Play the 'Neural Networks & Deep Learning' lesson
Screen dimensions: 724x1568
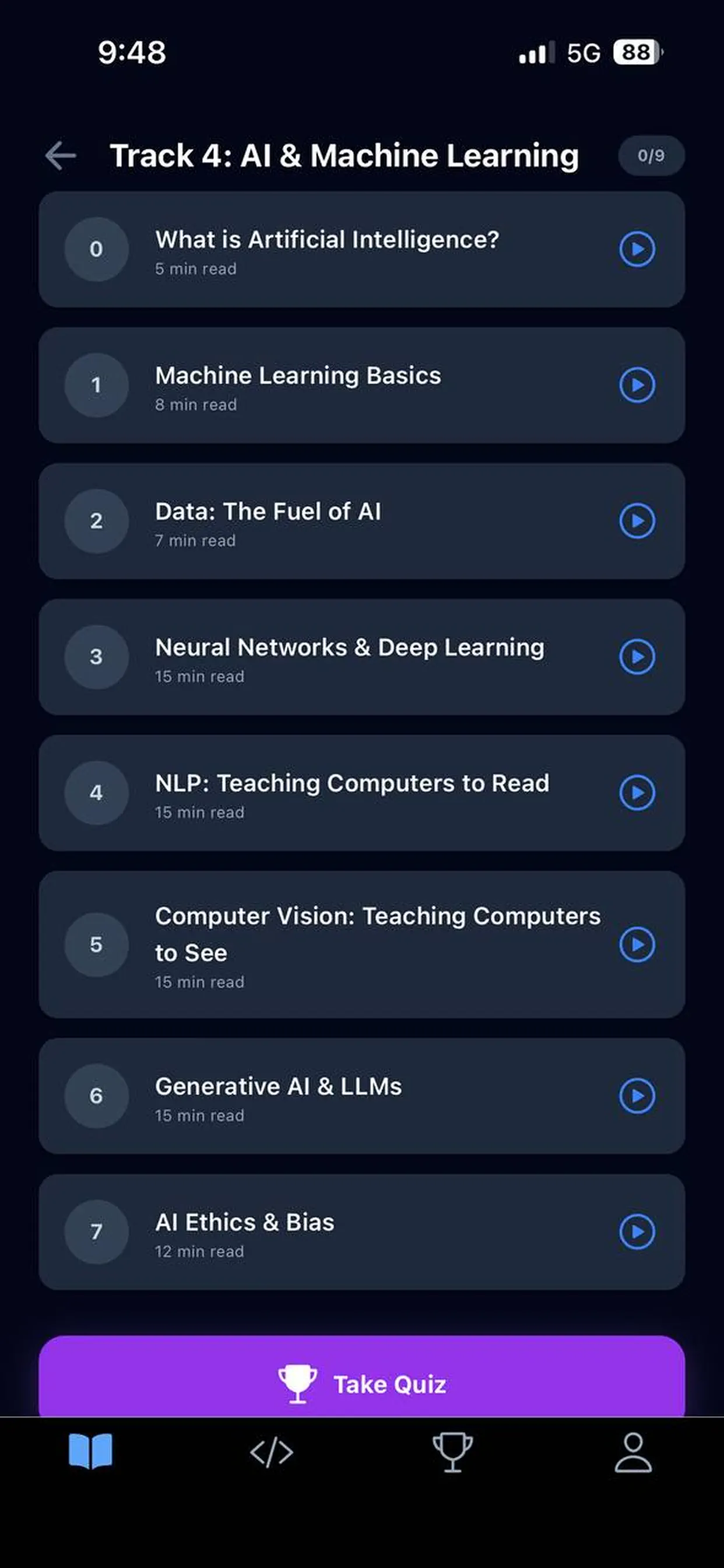(637, 657)
